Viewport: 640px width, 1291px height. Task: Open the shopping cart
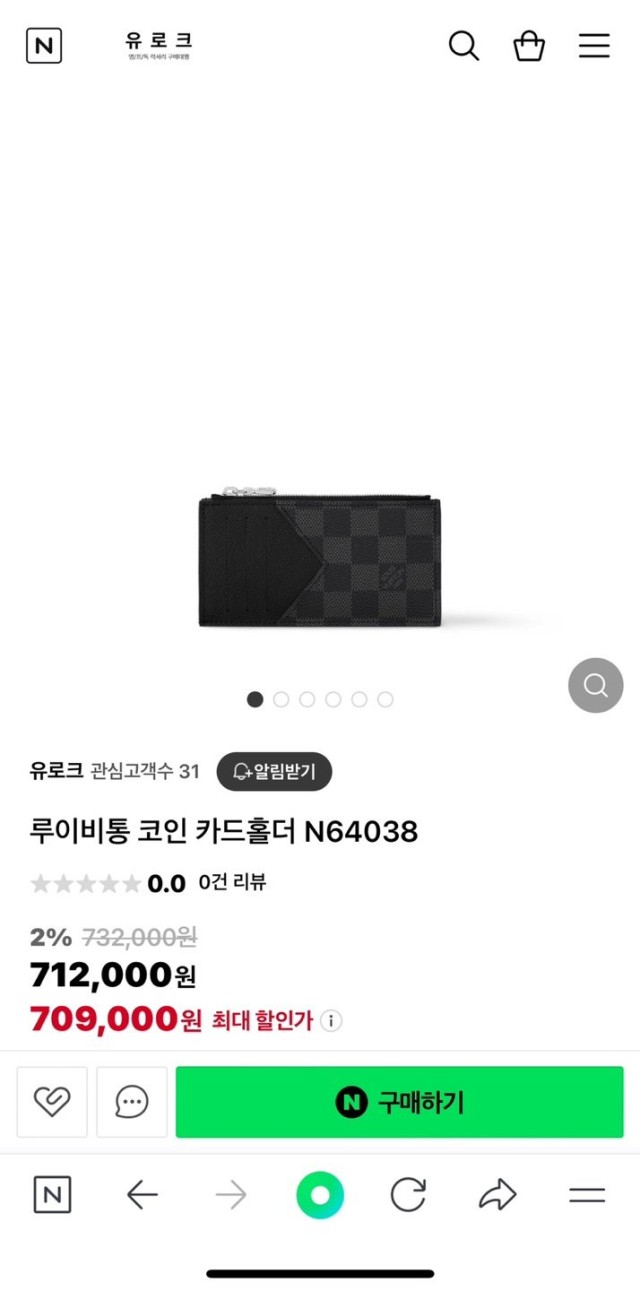coord(529,46)
